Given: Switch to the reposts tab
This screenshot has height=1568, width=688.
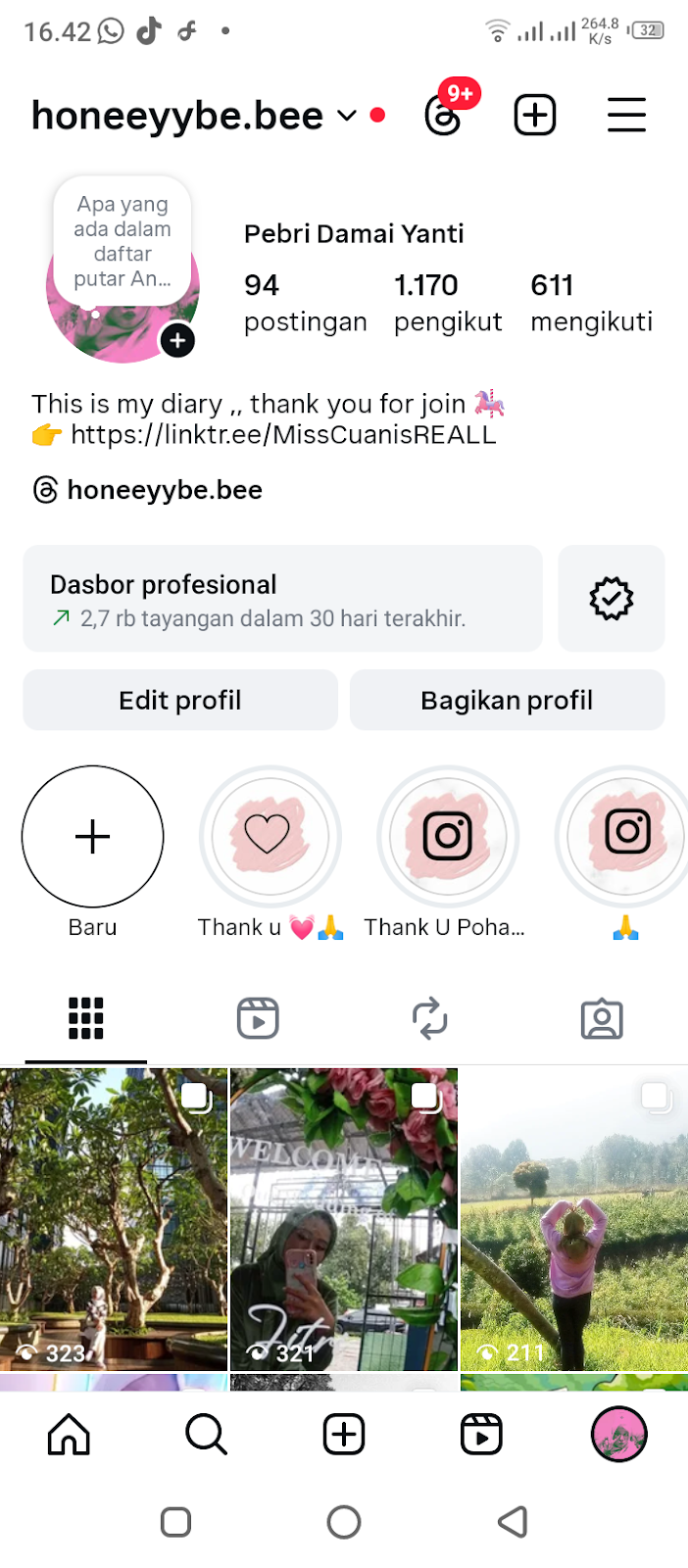Looking at the screenshot, I should coord(429,1019).
